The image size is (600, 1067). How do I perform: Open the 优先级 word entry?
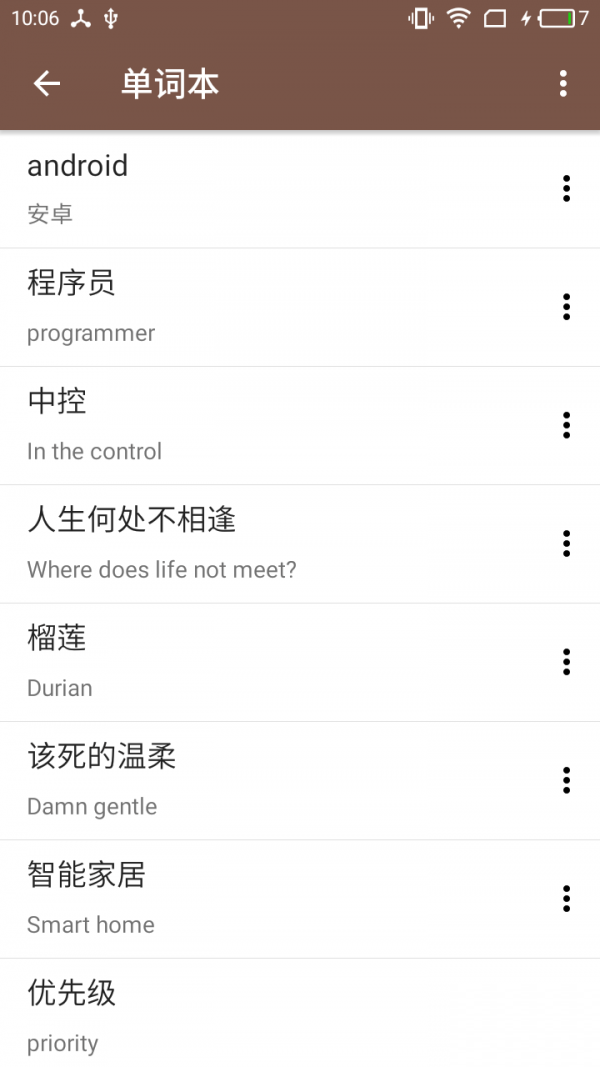(x=270, y=1014)
